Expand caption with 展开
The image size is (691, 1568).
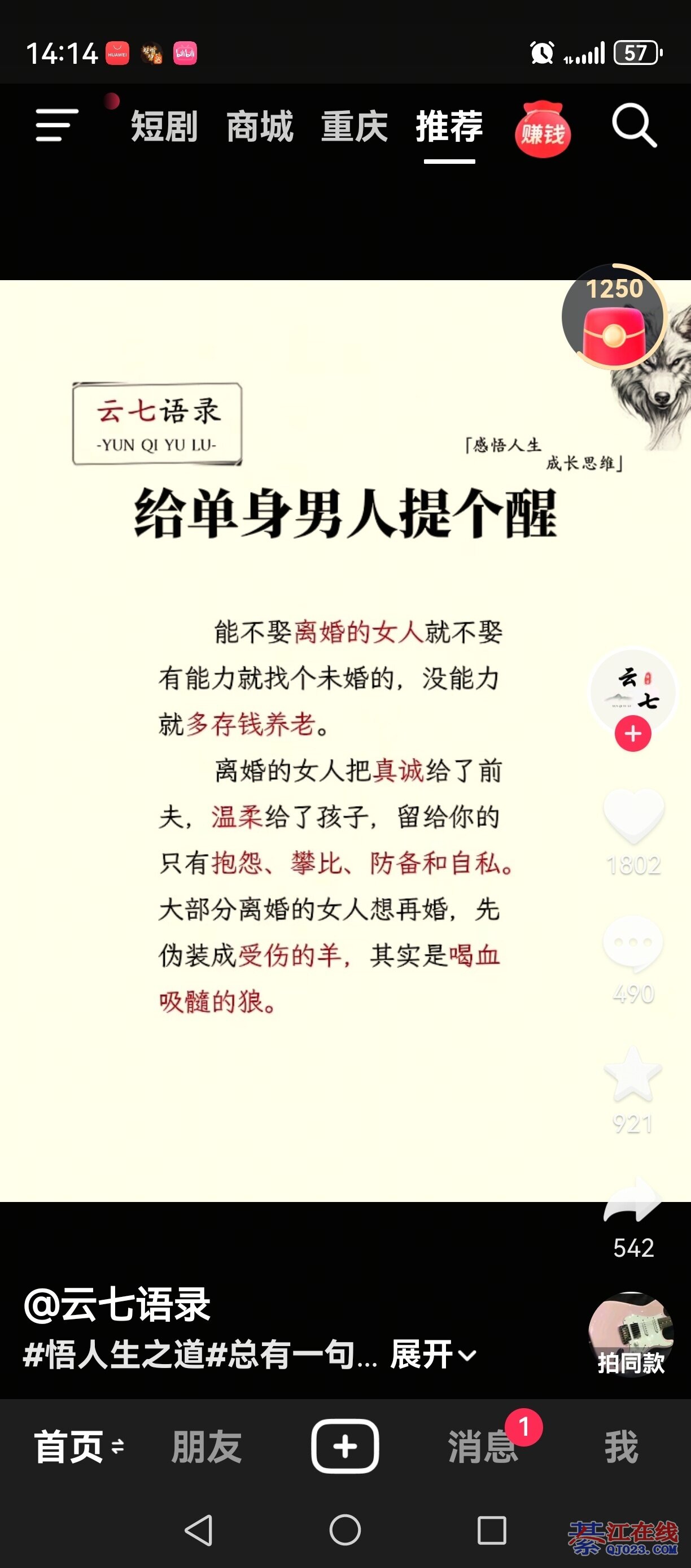432,1355
